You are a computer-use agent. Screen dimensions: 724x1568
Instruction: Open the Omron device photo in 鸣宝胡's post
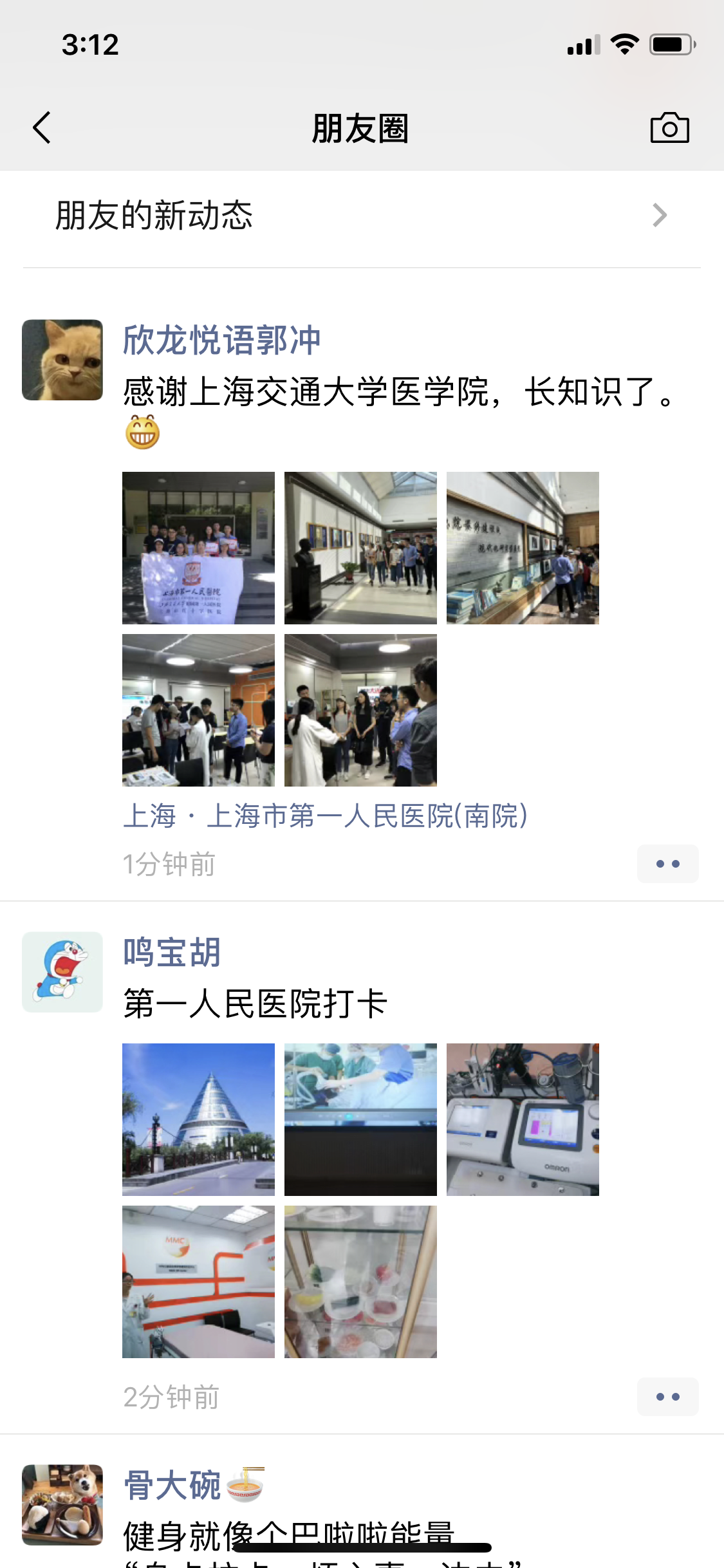click(523, 1119)
